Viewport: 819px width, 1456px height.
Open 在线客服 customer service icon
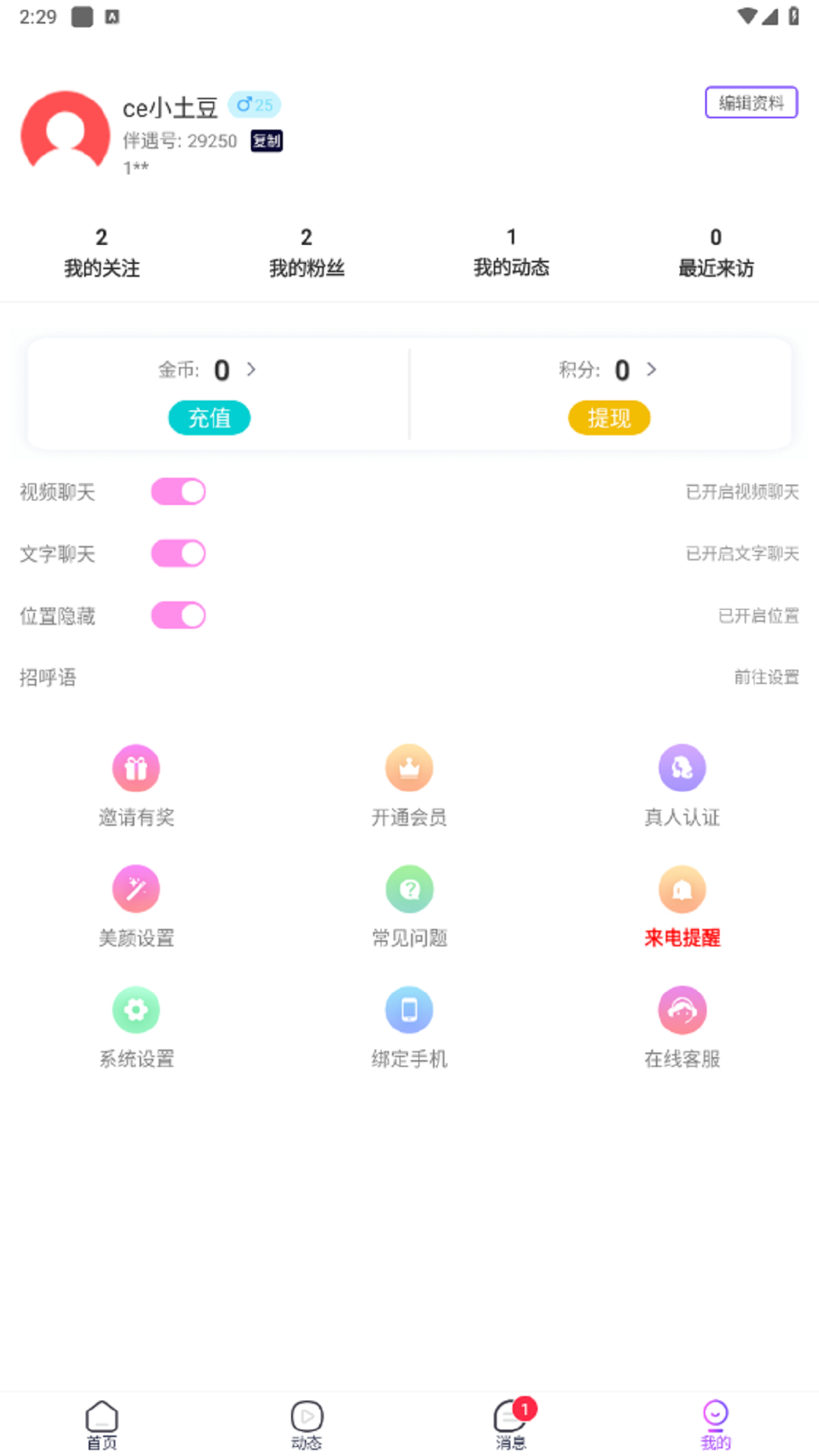[x=682, y=1009]
